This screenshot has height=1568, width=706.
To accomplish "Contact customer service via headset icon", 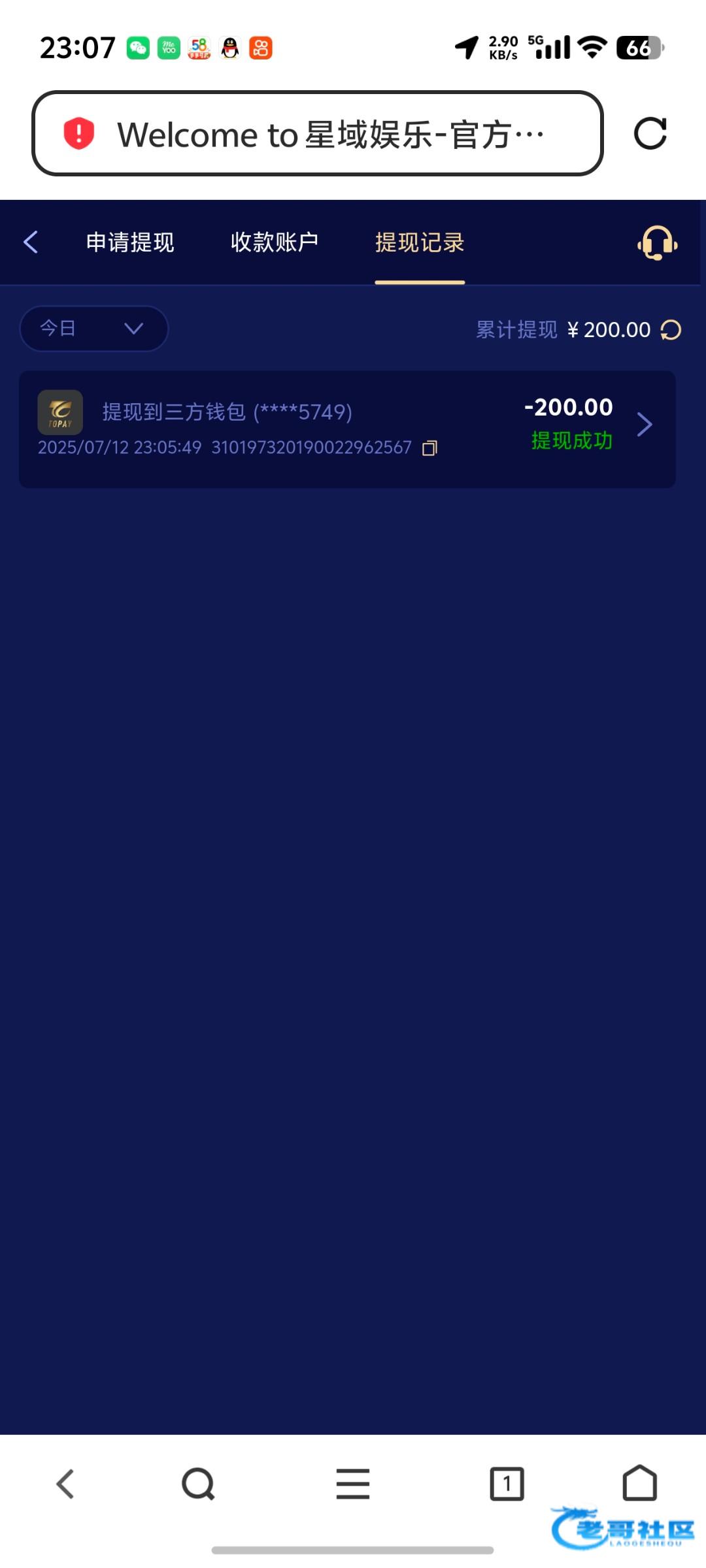I will [657, 243].
